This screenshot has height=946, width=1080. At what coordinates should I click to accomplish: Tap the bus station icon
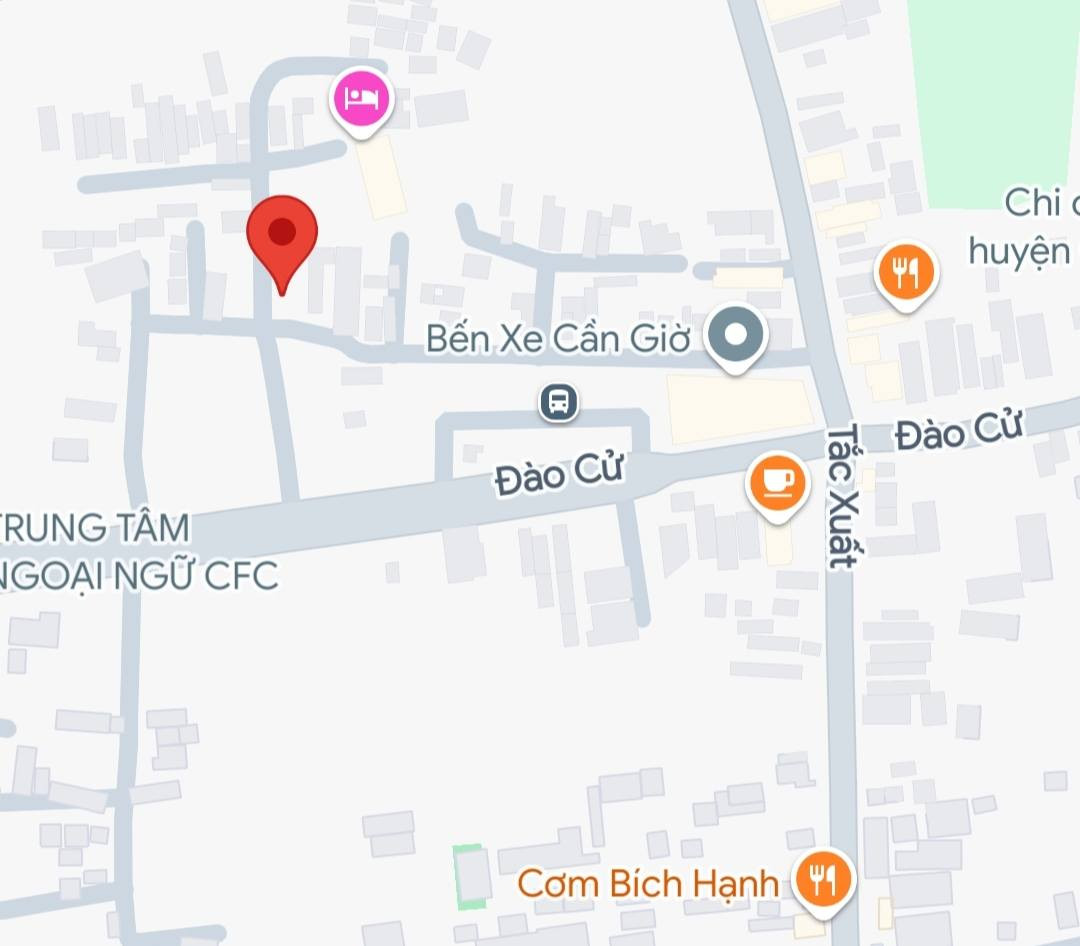tap(559, 402)
